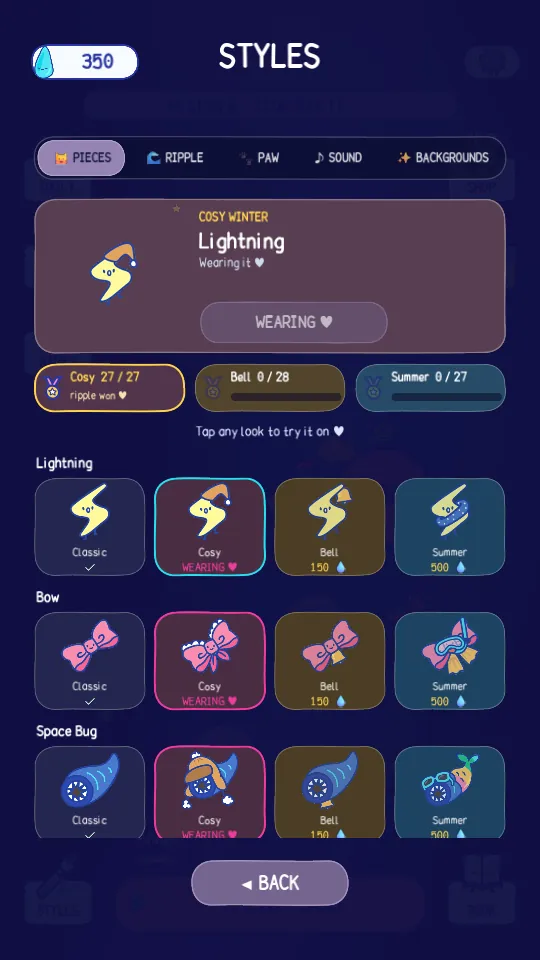Go to the Backgrounds tab
Viewport: 540px width, 960px height.
click(x=443, y=158)
